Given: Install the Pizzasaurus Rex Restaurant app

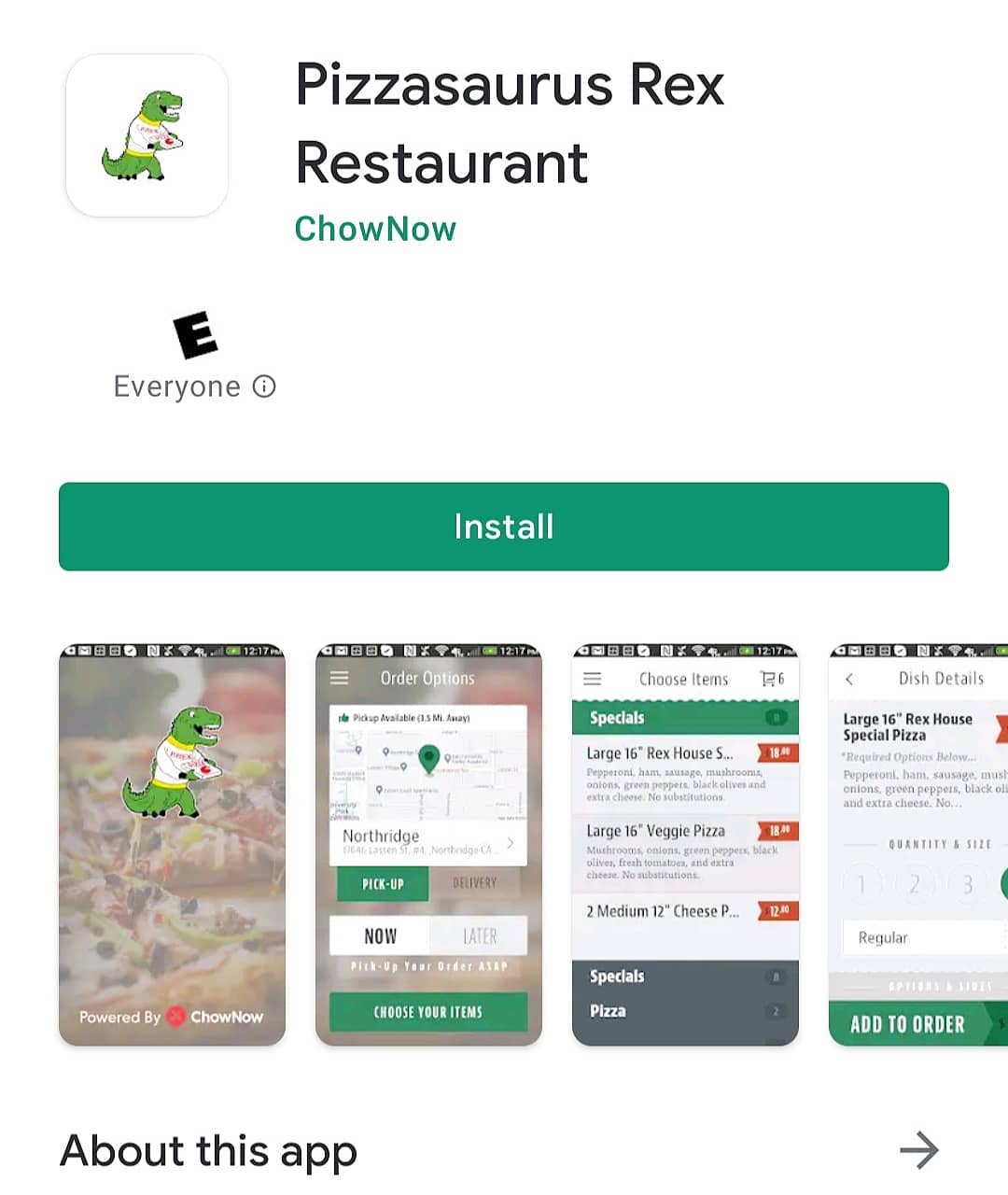Looking at the screenshot, I should (503, 527).
